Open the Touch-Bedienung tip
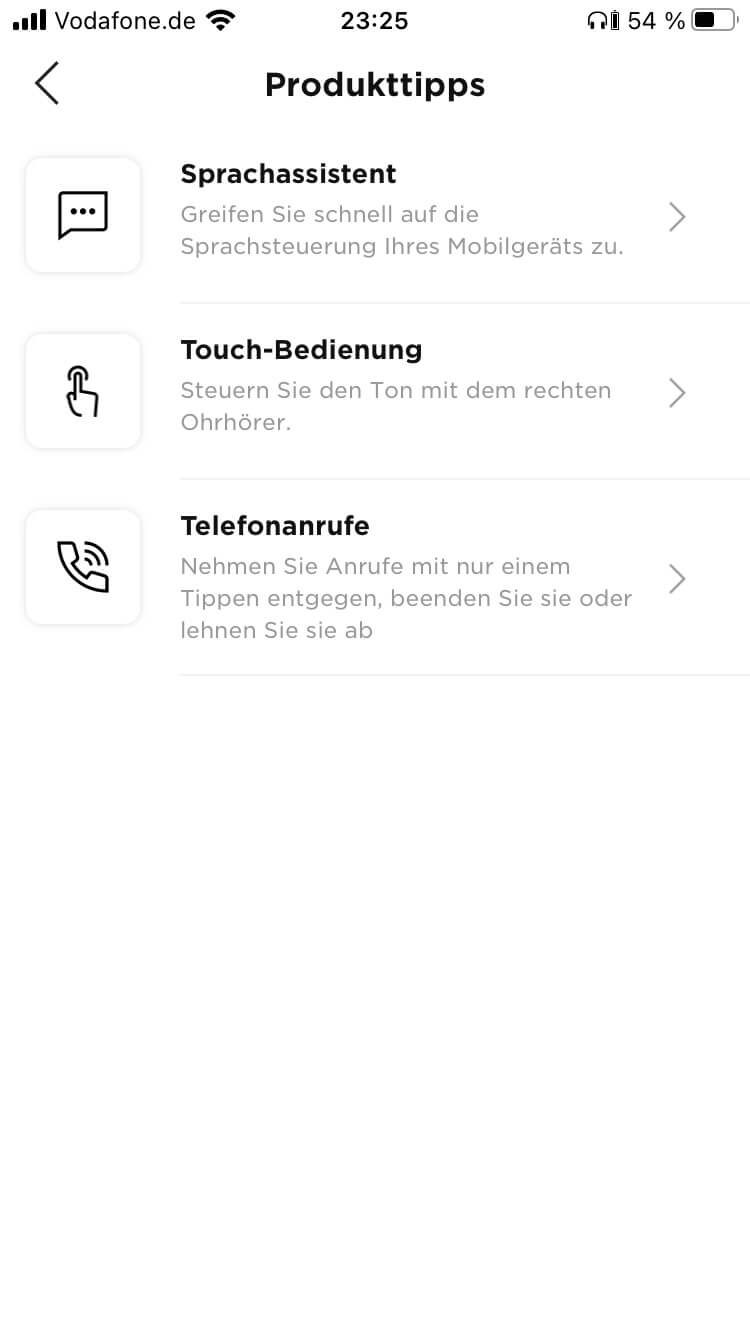This screenshot has height=1334, width=750. tap(400, 391)
